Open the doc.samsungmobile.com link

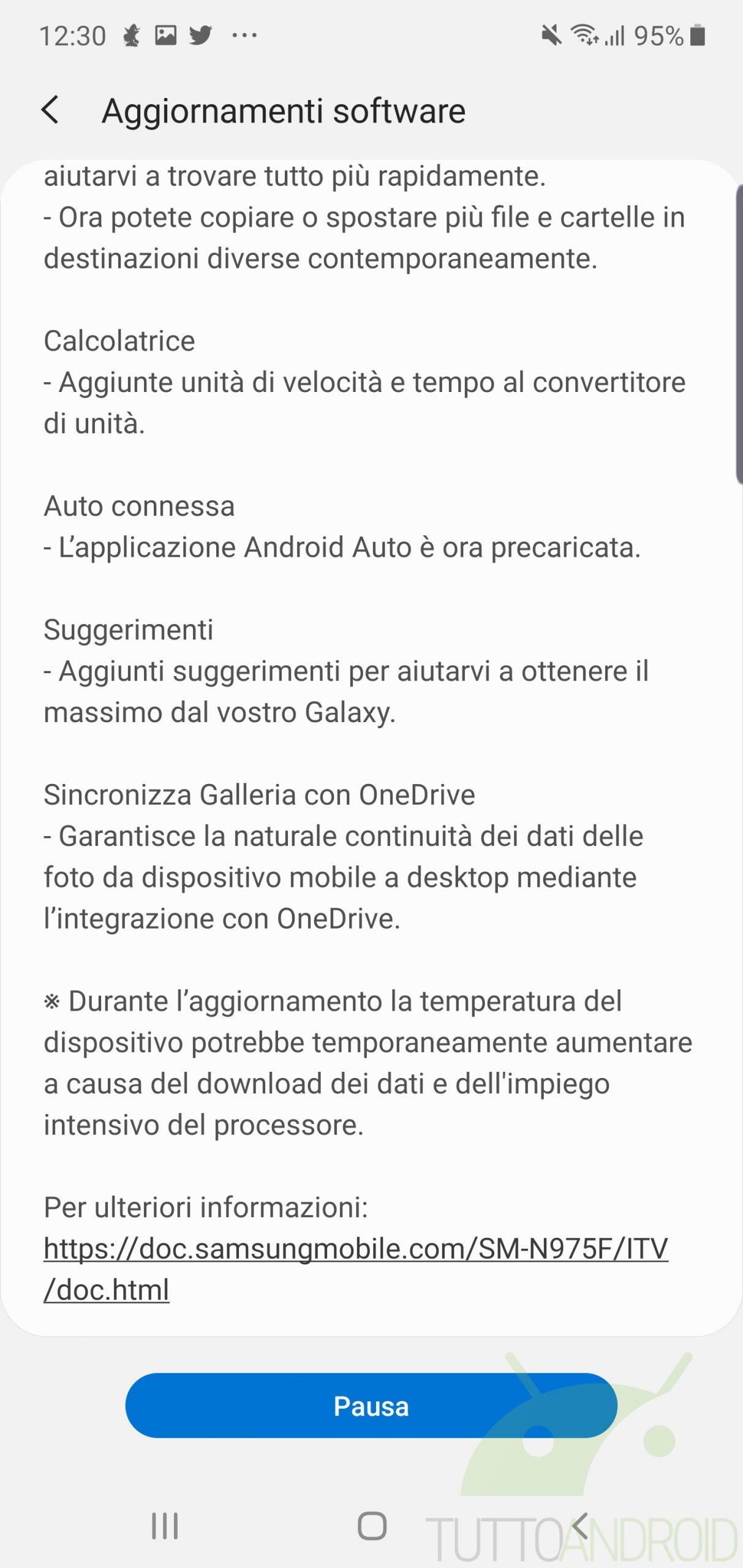(355, 1270)
